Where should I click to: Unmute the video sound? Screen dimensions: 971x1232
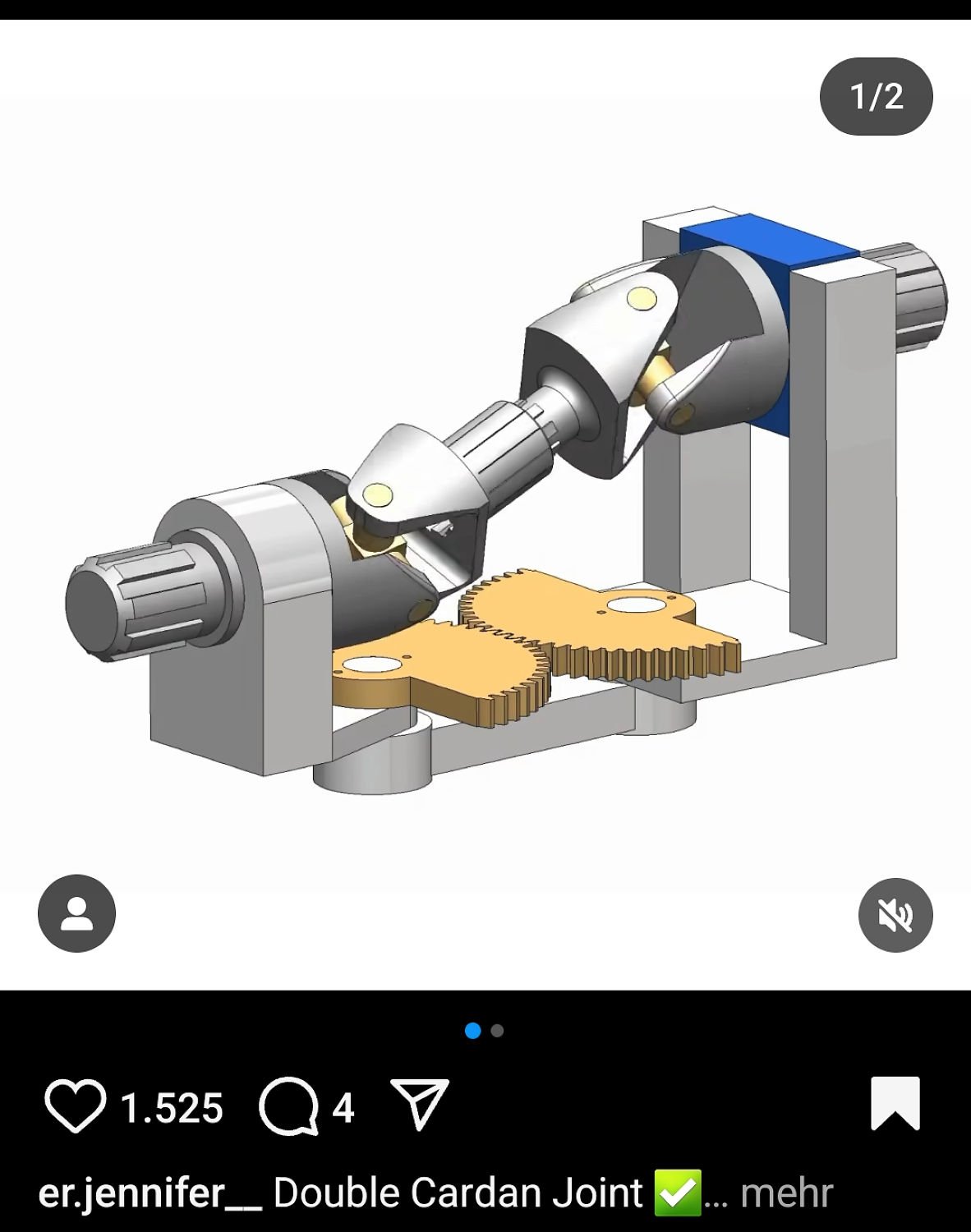click(895, 915)
